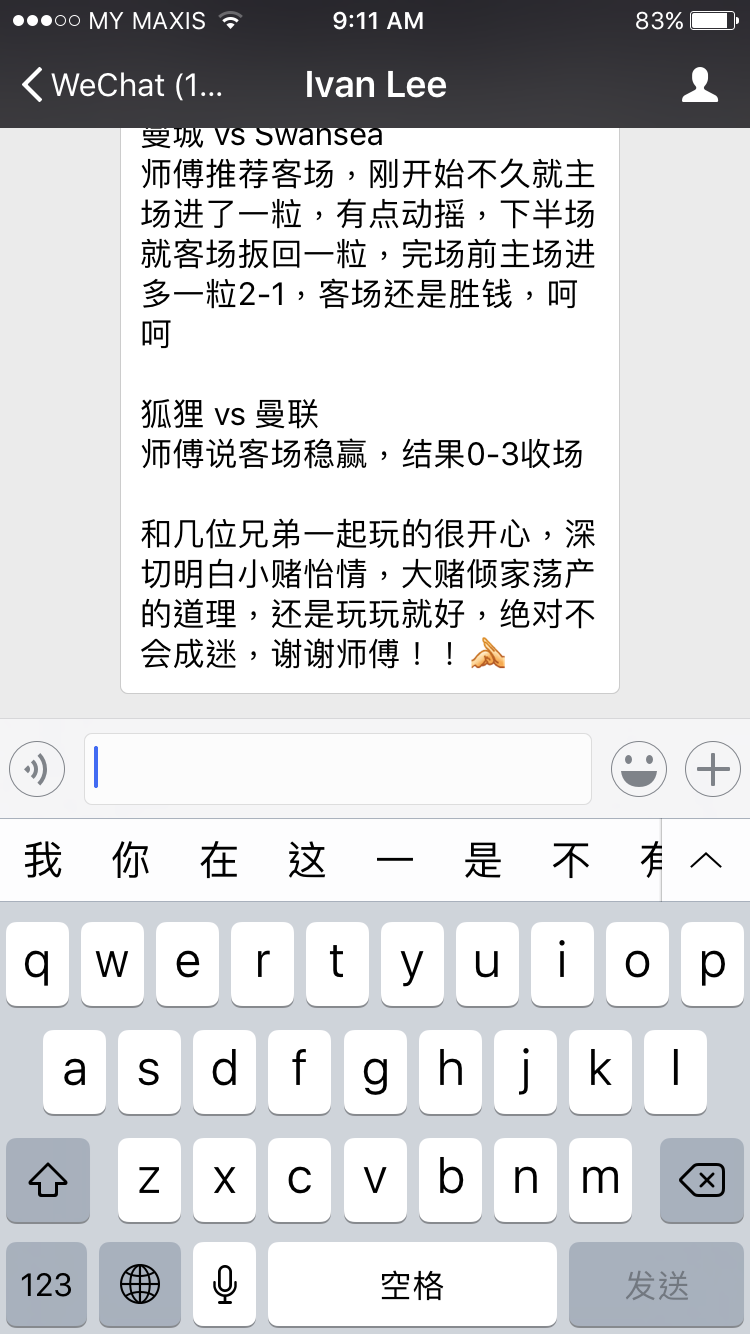The width and height of the screenshot is (750, 1334).
Task: Start dictation with the microphone key
Action: pyautogui.click(x=224, y=1285)
